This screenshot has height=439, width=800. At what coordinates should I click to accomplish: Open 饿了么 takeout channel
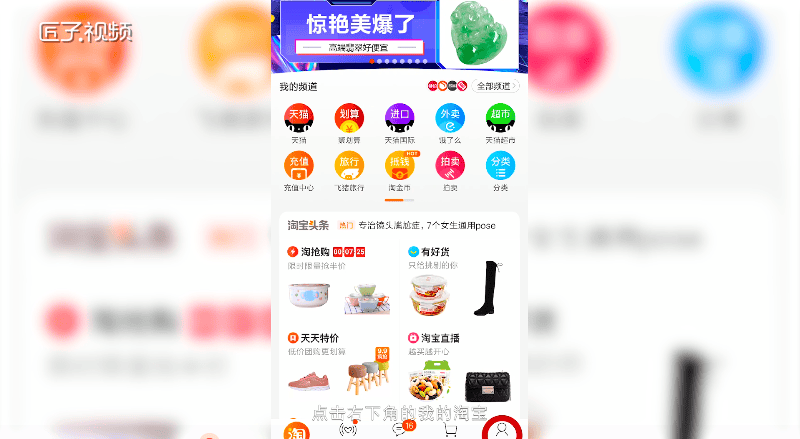(x=450, y=118)
